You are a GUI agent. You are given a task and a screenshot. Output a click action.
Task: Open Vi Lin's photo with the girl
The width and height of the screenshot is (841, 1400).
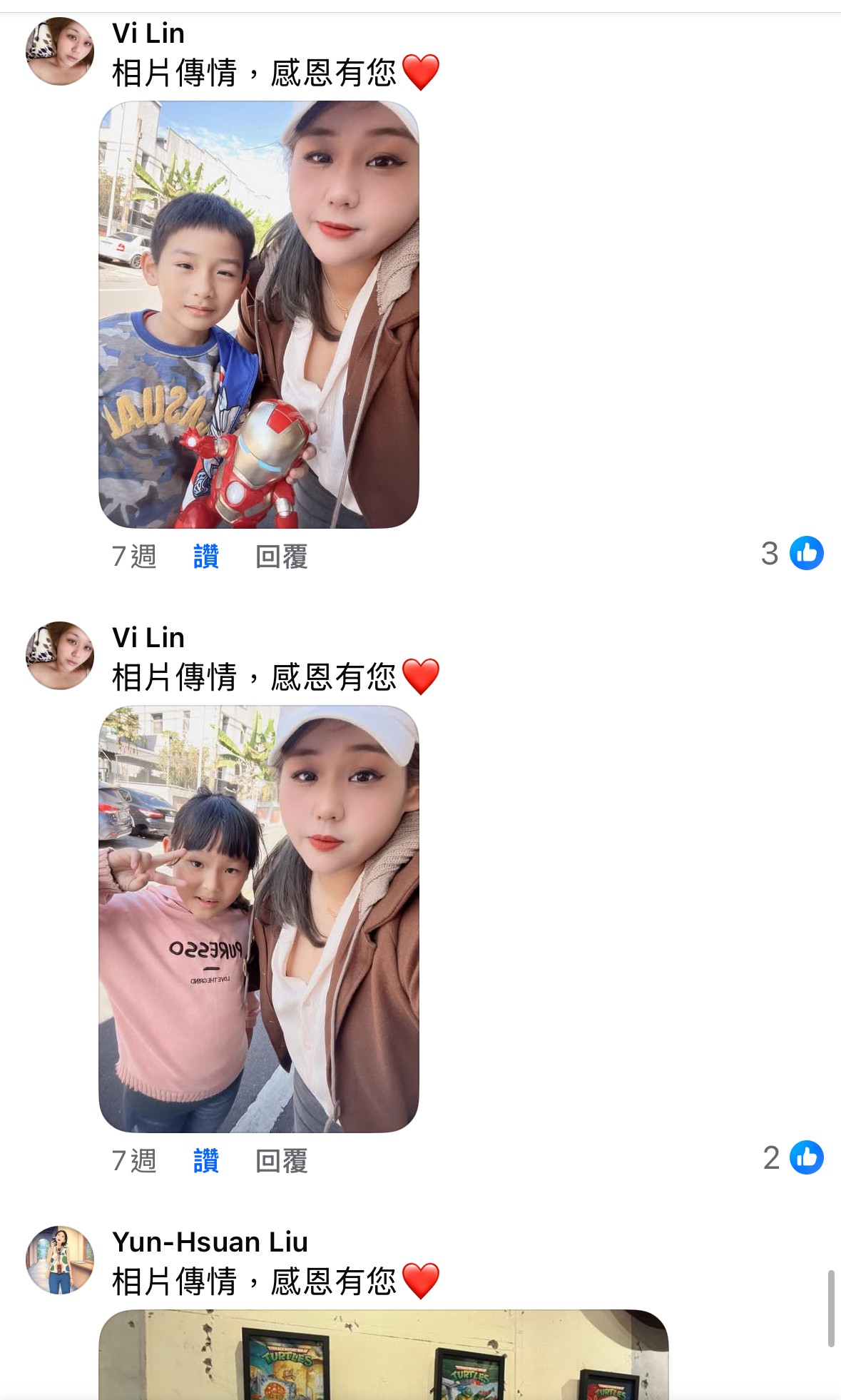click(258, 918)
